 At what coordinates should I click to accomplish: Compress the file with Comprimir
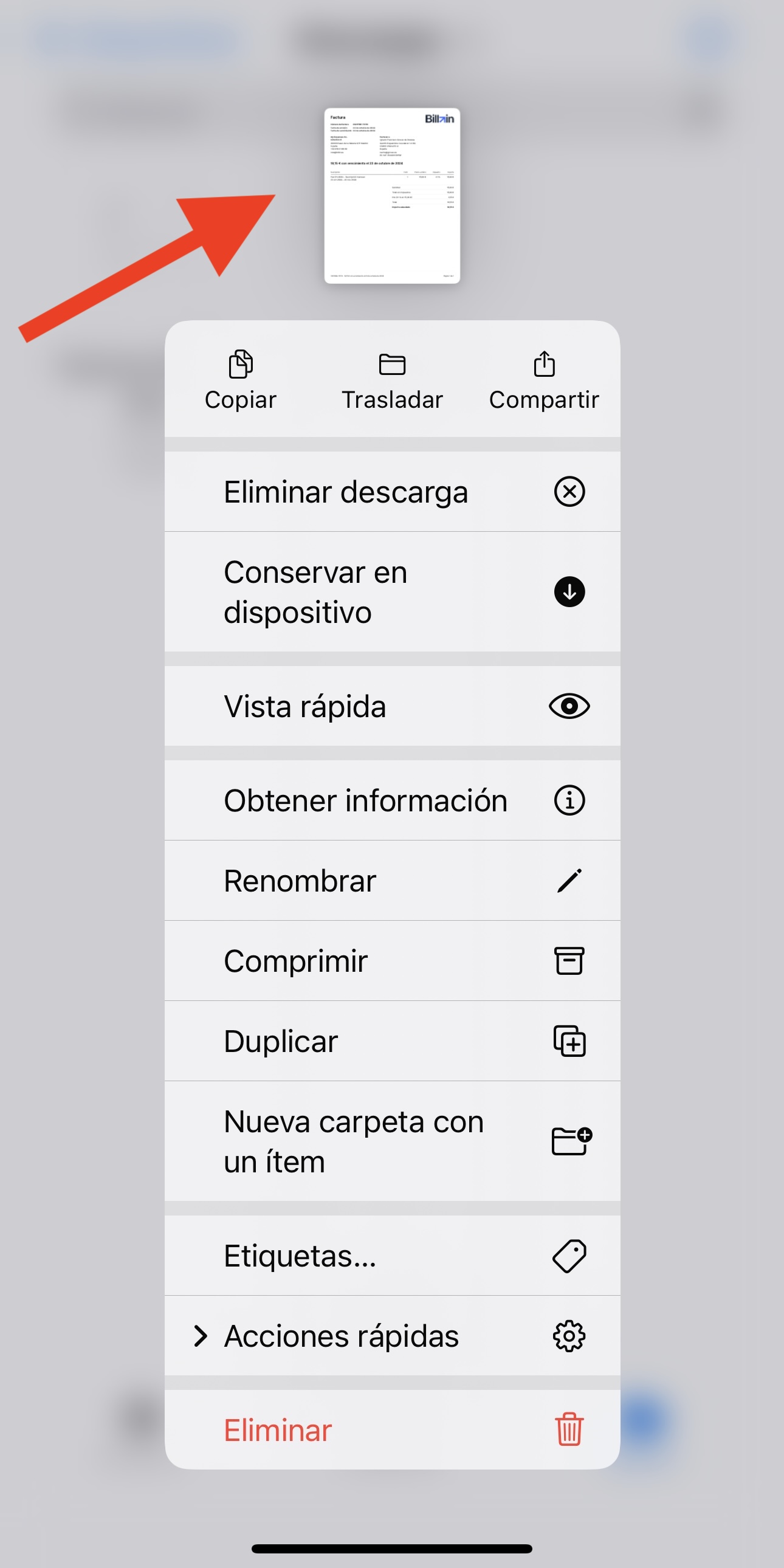(392, 961)
